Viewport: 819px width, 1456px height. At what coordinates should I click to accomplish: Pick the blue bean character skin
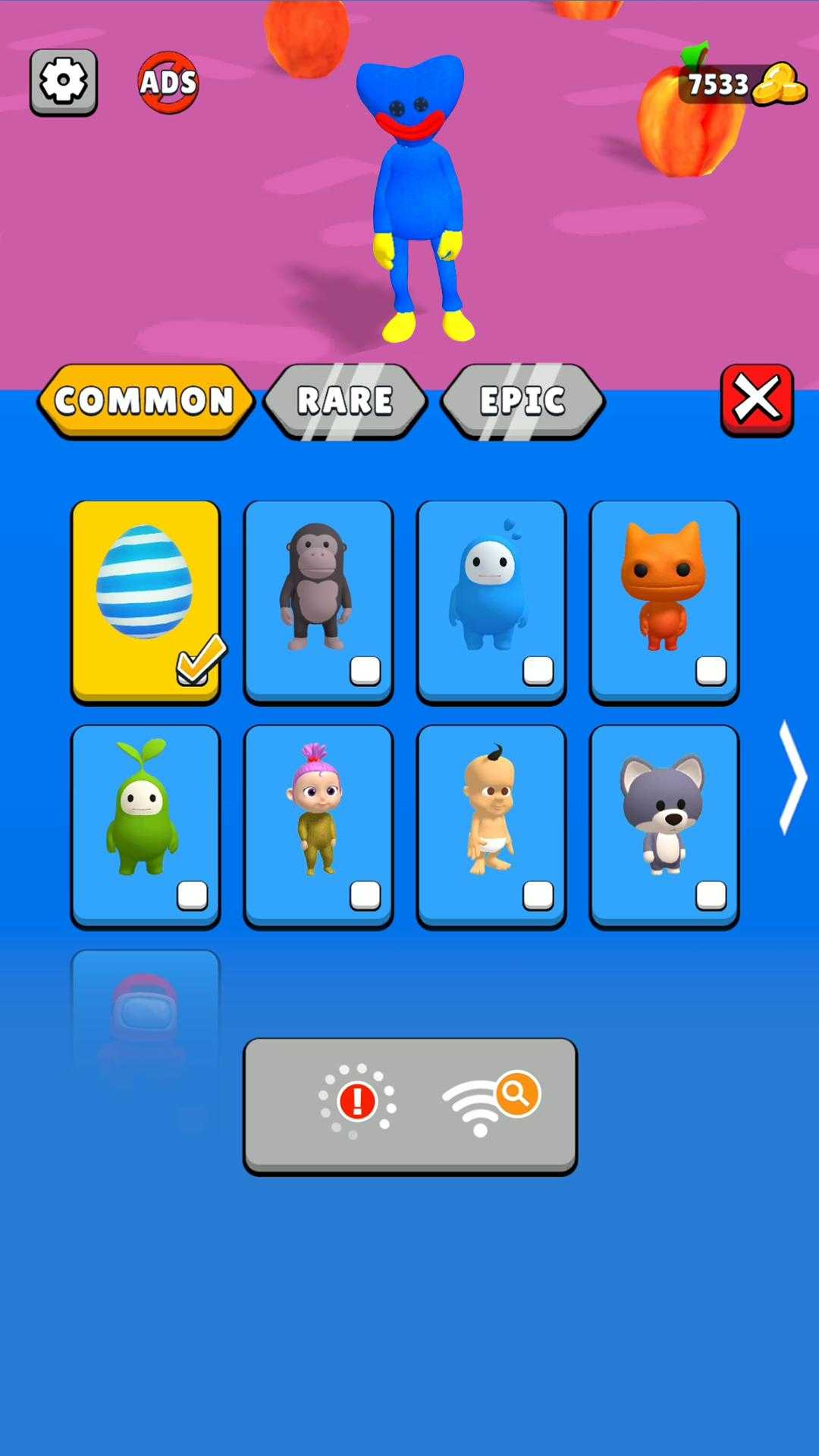[491, 601]
